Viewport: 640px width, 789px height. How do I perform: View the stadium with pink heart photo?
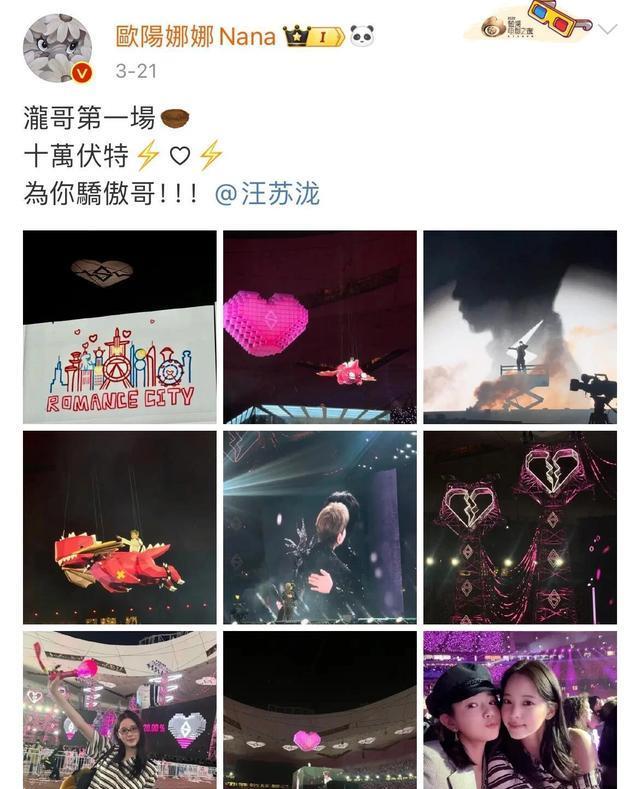pyautogui.click(x=319, y=710)
